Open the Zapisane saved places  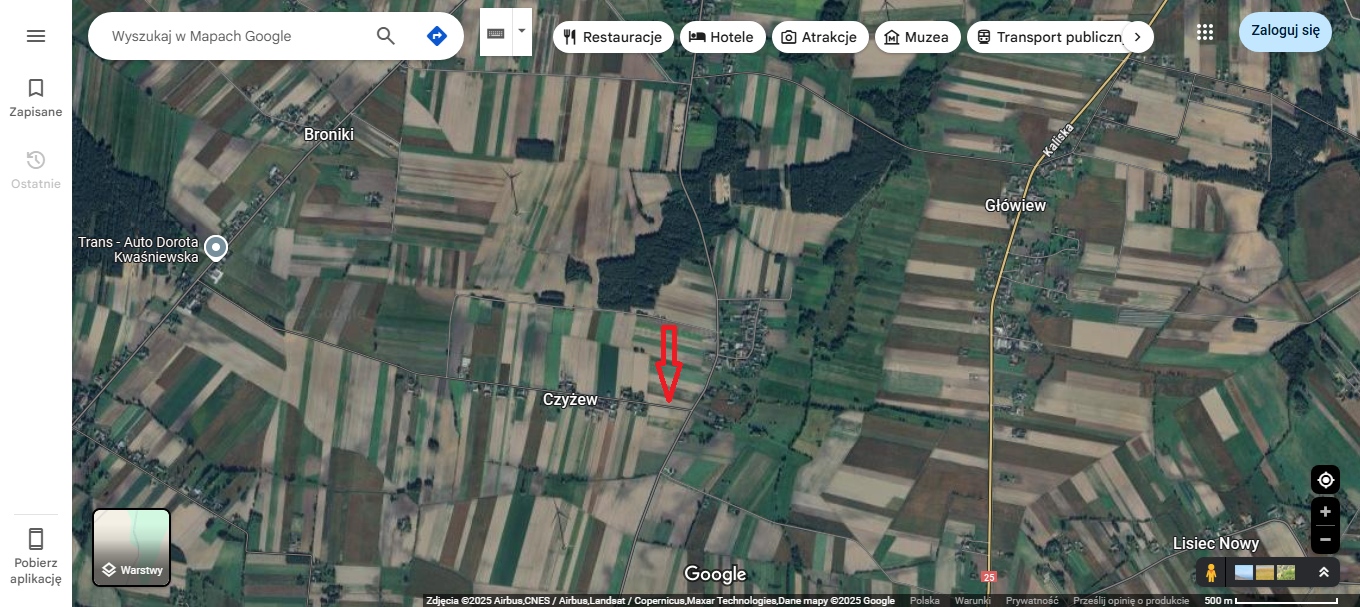pos(36,97)
